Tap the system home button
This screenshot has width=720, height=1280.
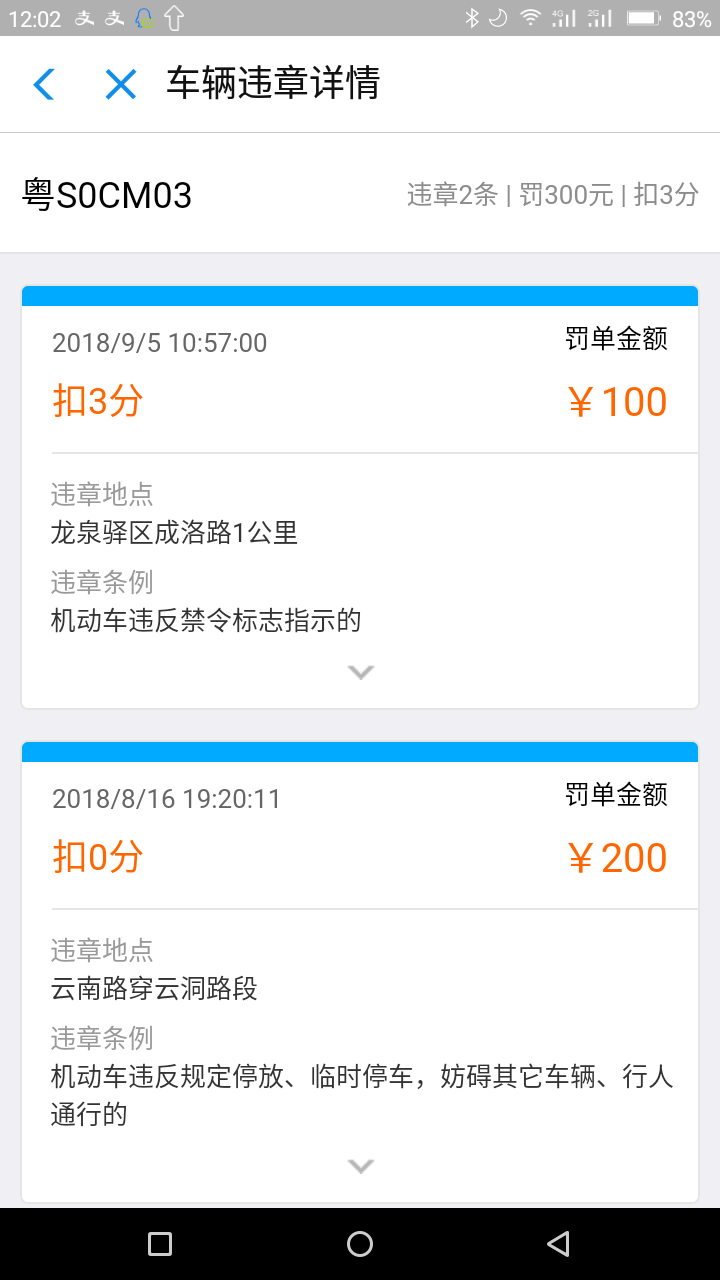coord(360,1244)
